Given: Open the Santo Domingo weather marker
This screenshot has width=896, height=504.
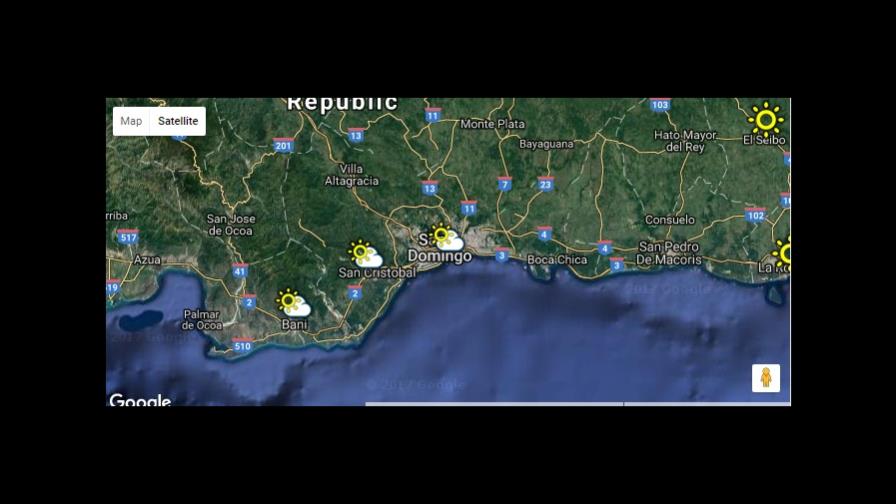Looking at the screenshot, I should 445,237.
